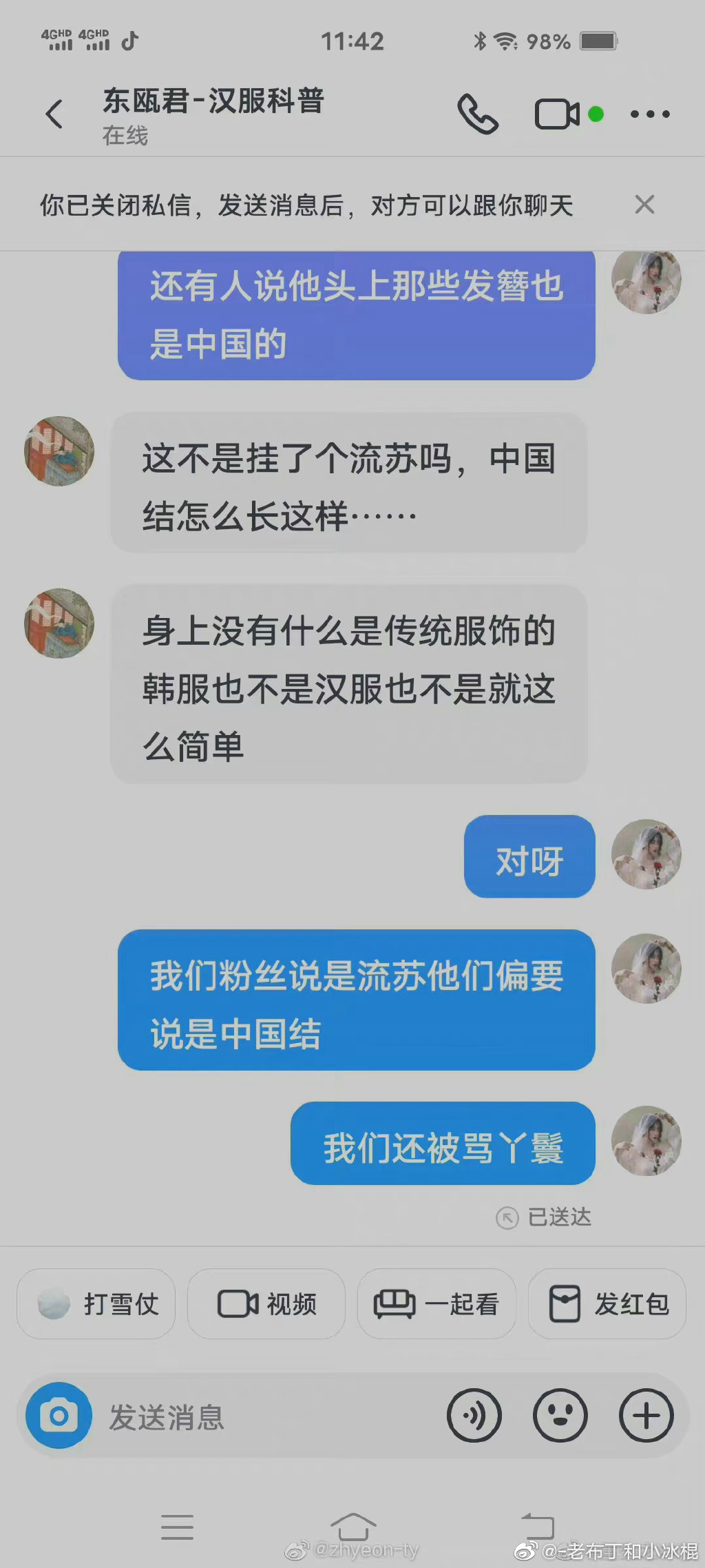
Task: Record a voice message
Action: tap(474, 1416)
